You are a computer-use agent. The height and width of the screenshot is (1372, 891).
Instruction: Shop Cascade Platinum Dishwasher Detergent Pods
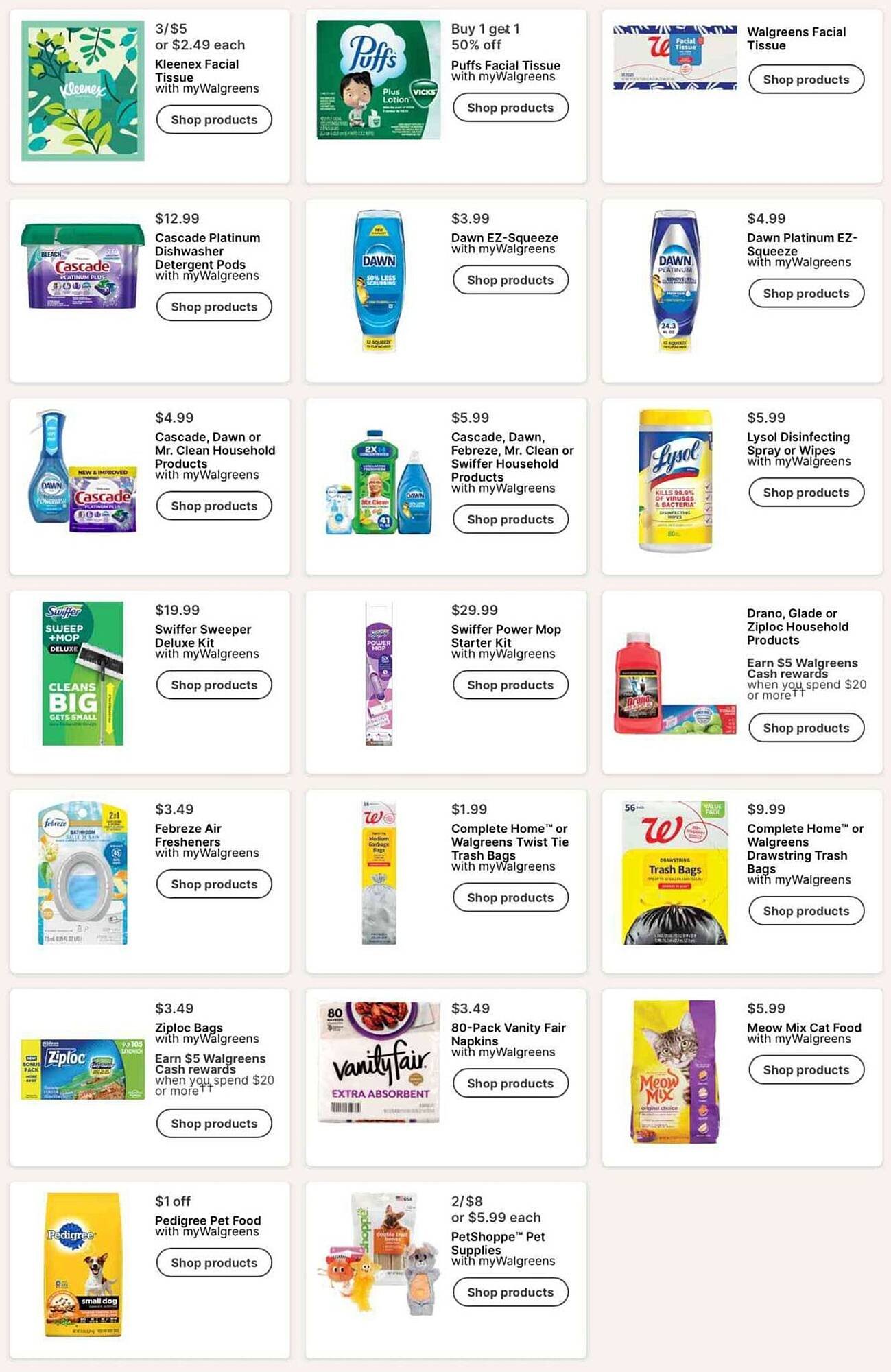point(214,307)
